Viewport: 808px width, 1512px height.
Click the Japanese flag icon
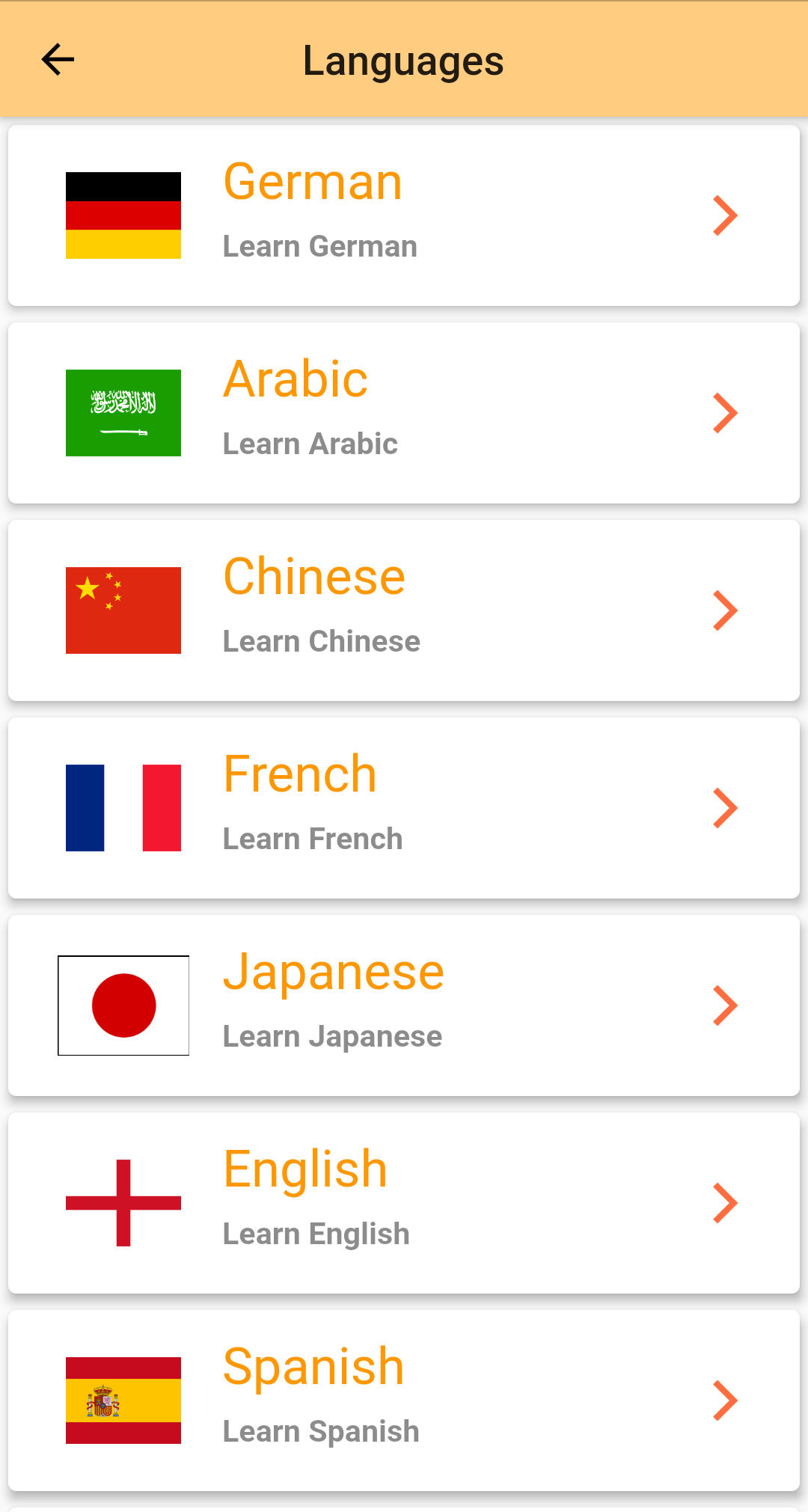123,1006
